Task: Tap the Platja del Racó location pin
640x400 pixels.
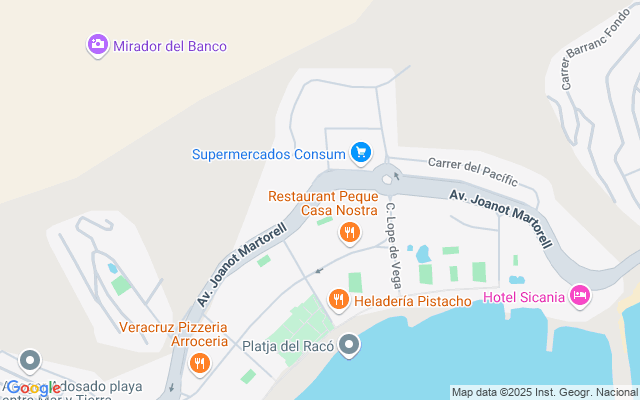Action: (349, 346)
